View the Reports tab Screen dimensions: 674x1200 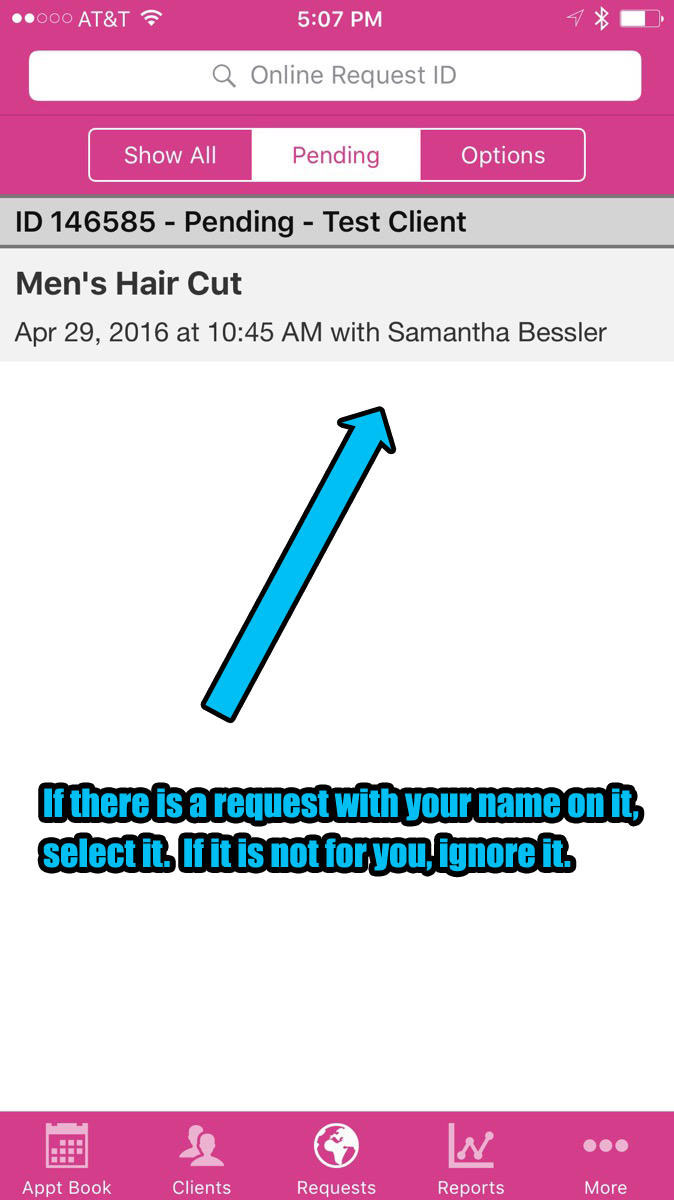click(471, 1158)
